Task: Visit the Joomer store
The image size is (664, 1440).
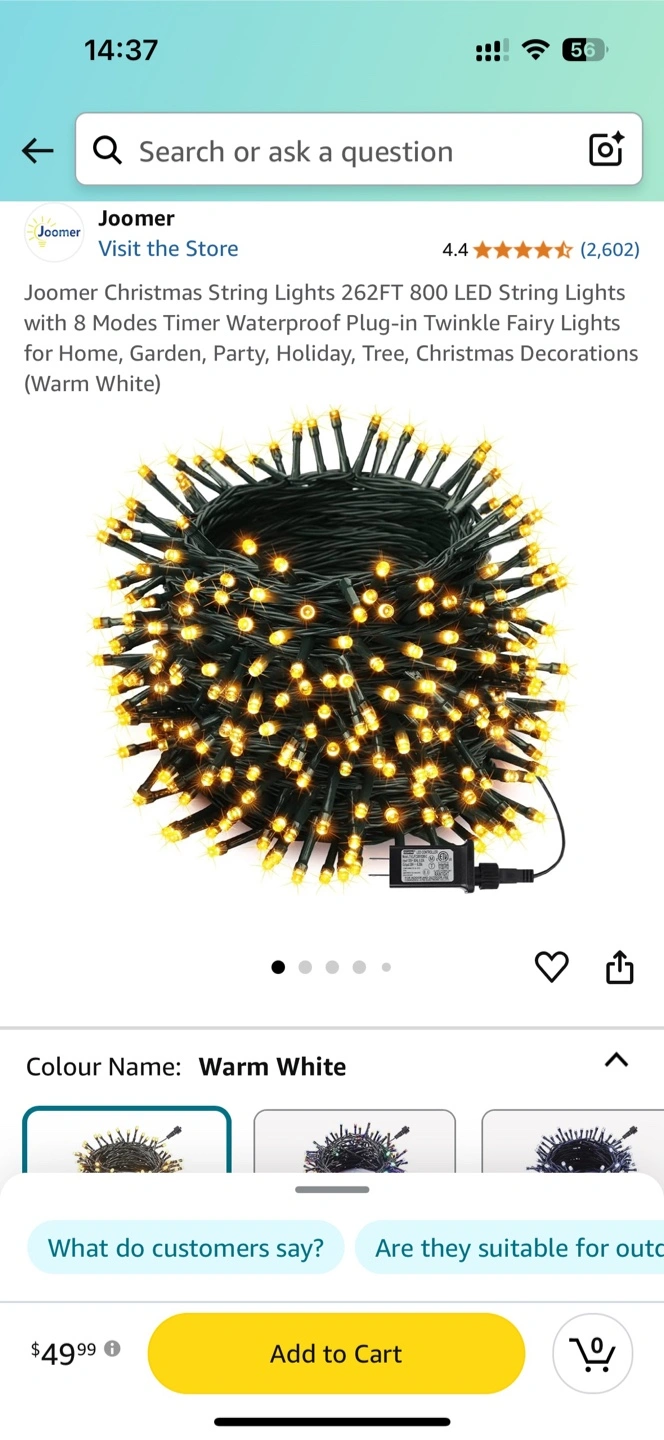Action: click(168, 249)
